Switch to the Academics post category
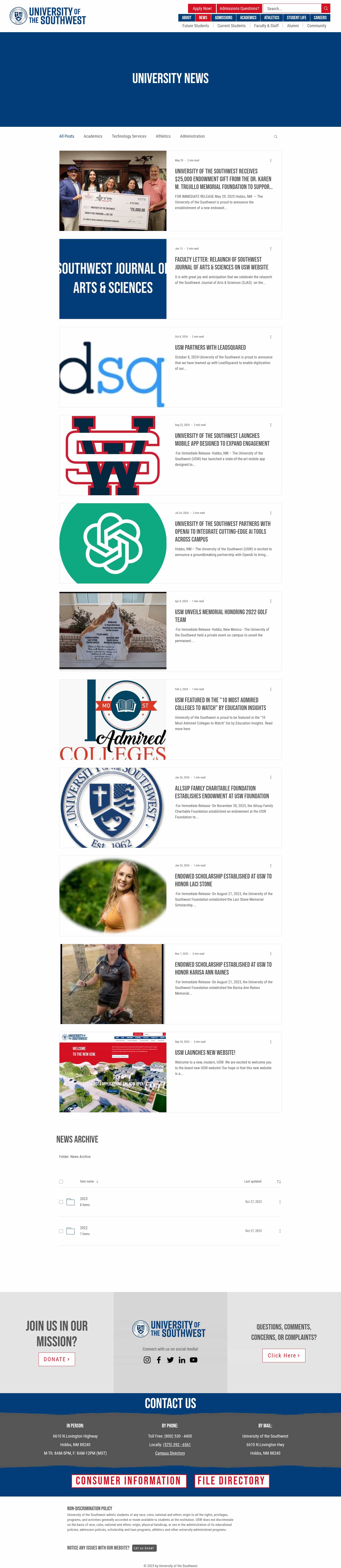 (x=93, y=136)
